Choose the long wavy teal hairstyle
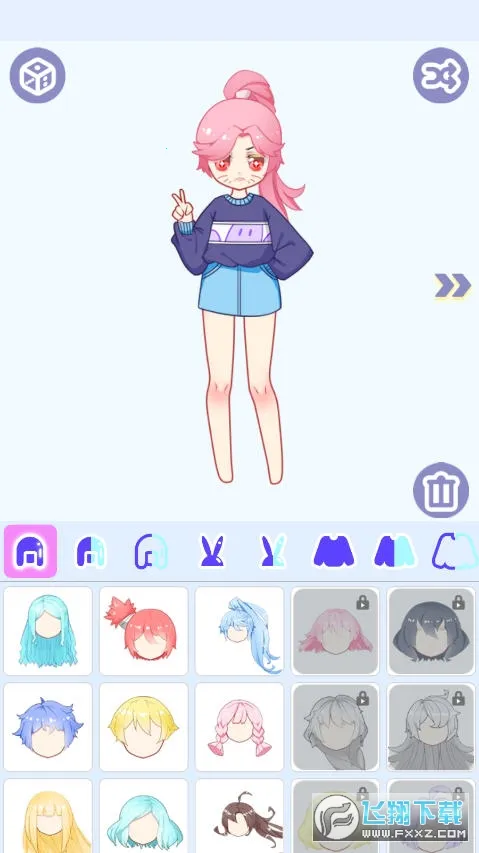The width and height of the screenshot is (479, 853). [48, 631]
